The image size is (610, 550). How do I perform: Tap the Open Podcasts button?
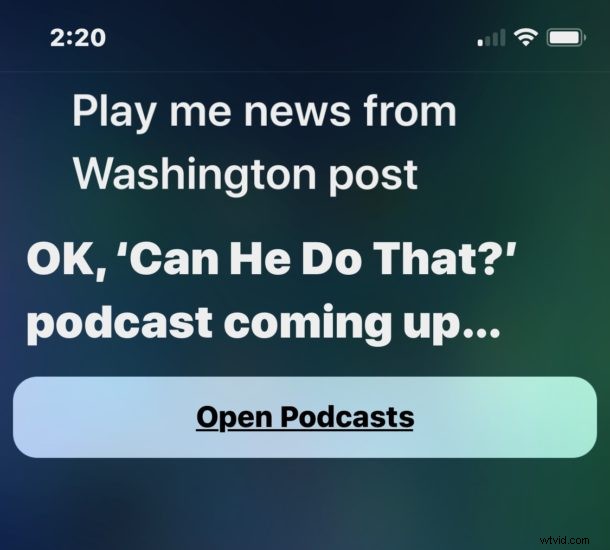tap(304, 416)
